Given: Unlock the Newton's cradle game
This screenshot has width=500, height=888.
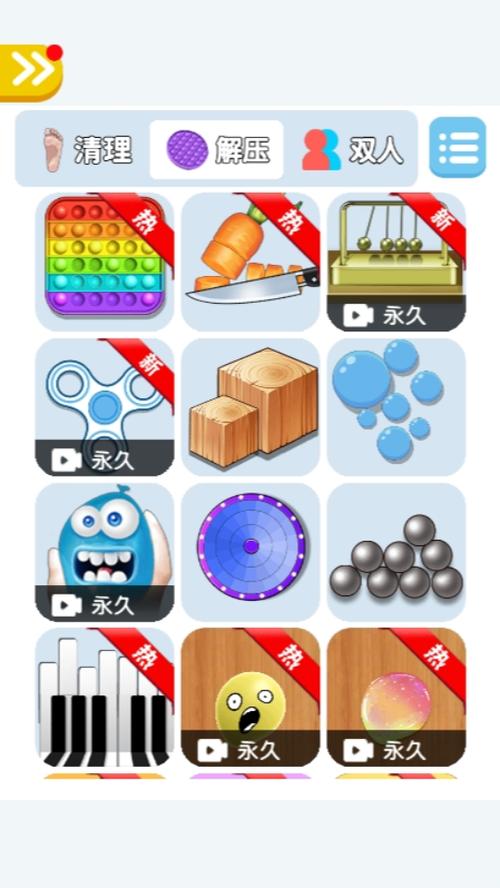Looking at the screenshot, I should (396, 262).
